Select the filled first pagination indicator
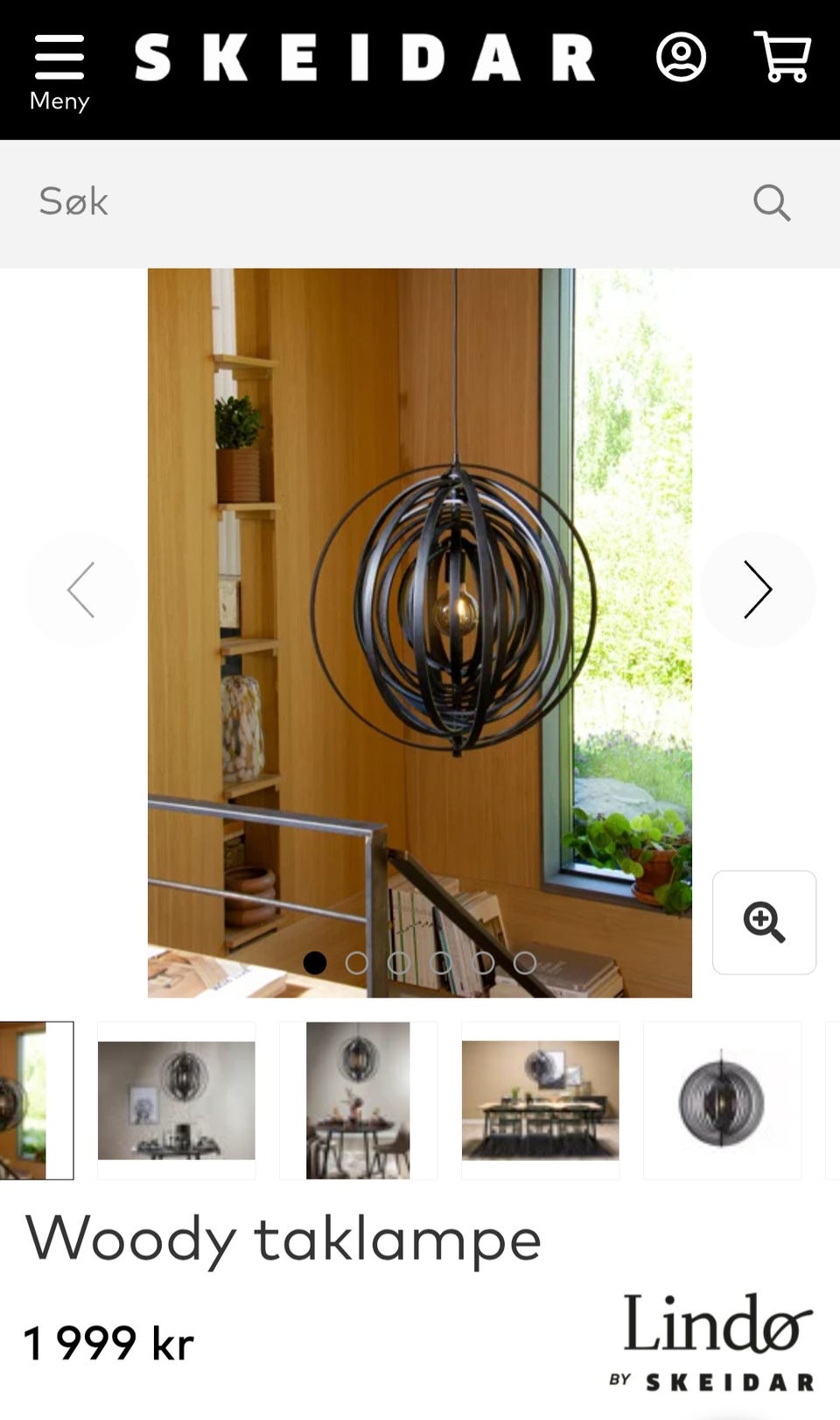 click(x=316, y=961)
